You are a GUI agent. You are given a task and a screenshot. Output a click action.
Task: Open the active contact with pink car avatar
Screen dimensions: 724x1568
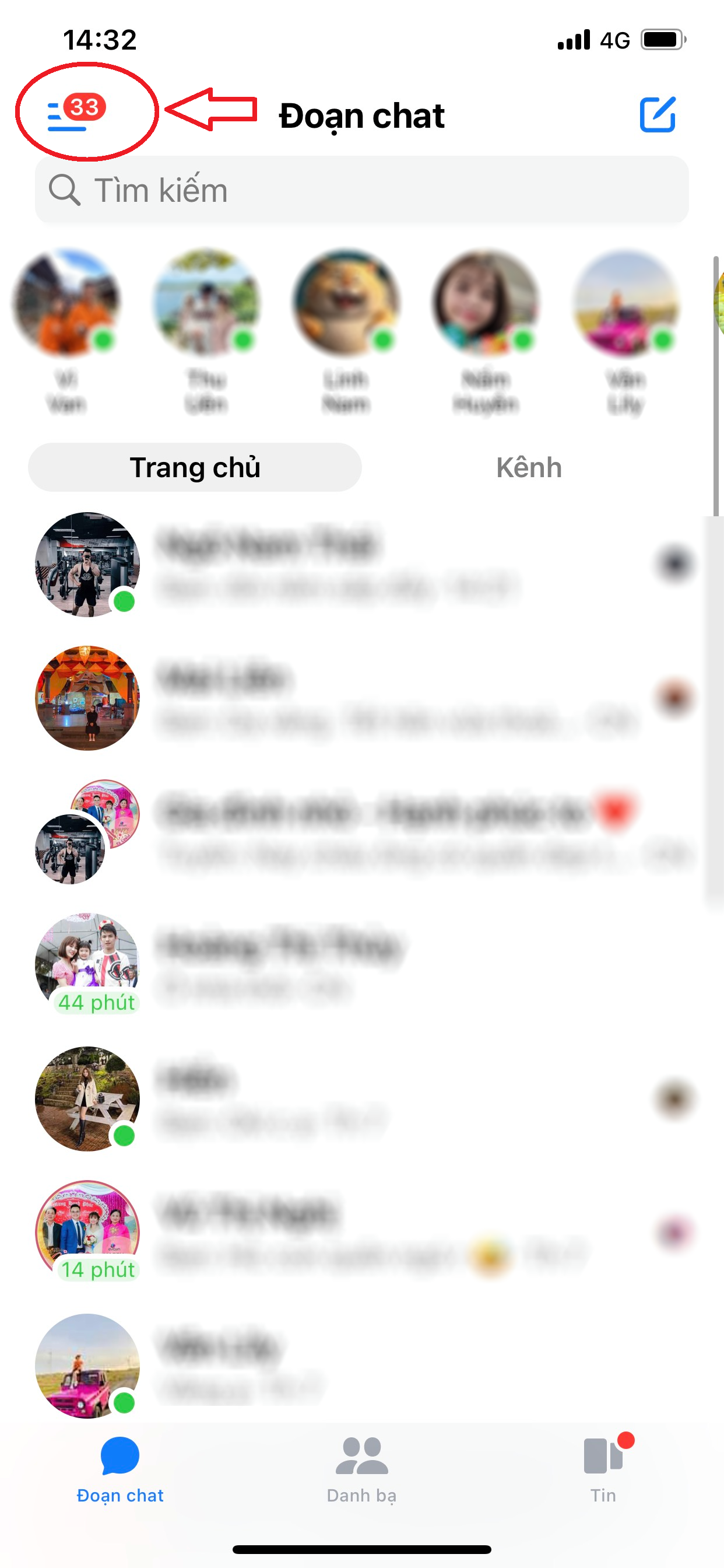pos(625,303)
